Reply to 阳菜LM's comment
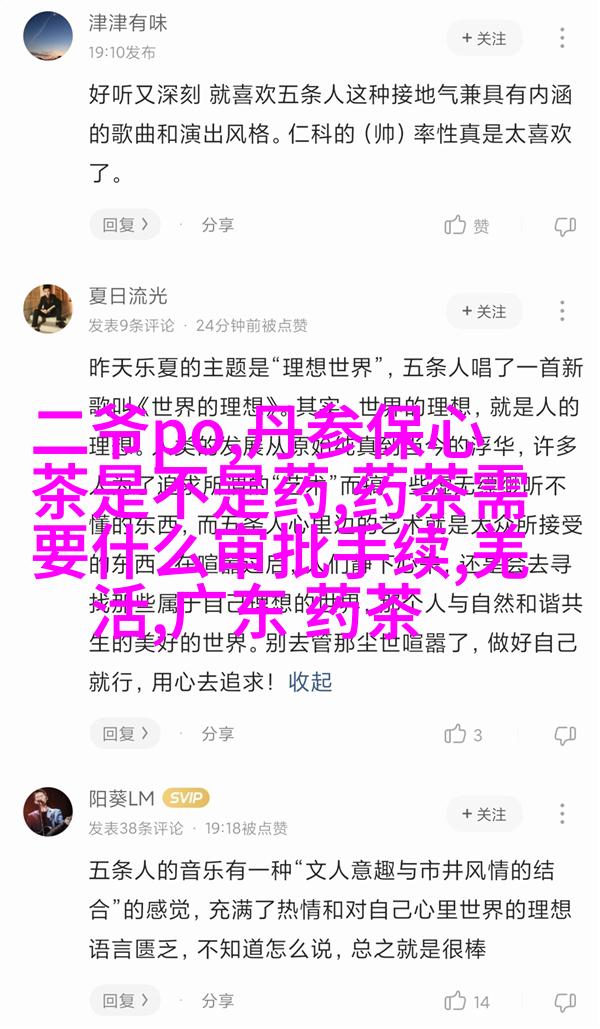This screenshot has width=600, height=1029. (125, 1001)
